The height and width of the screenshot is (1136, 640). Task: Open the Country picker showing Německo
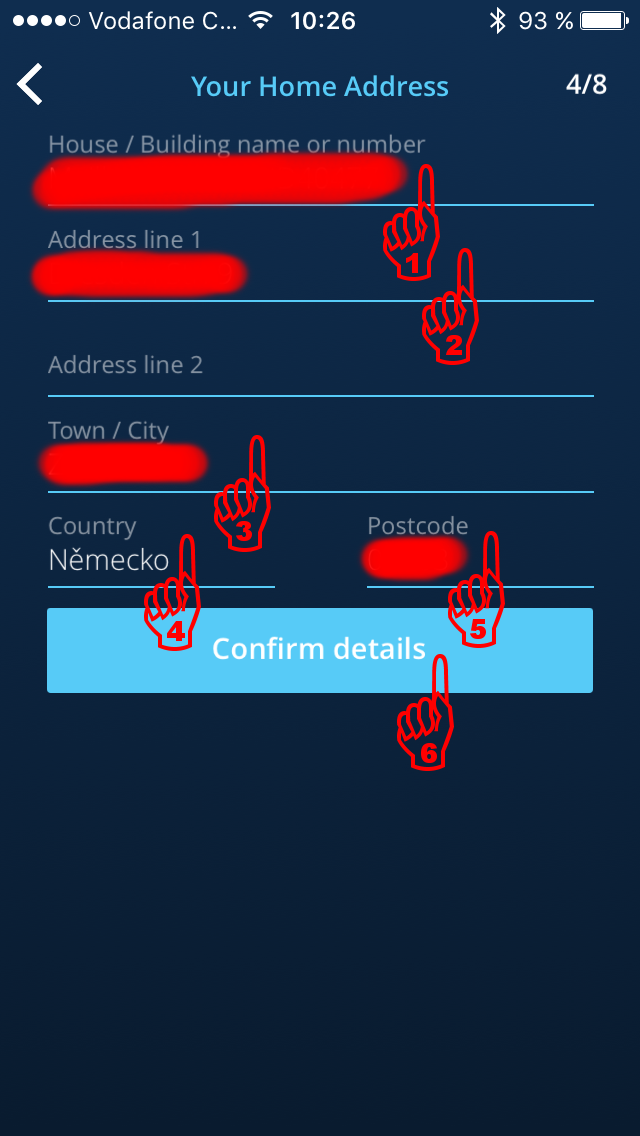pyautogui.click(x=161, y=550)
